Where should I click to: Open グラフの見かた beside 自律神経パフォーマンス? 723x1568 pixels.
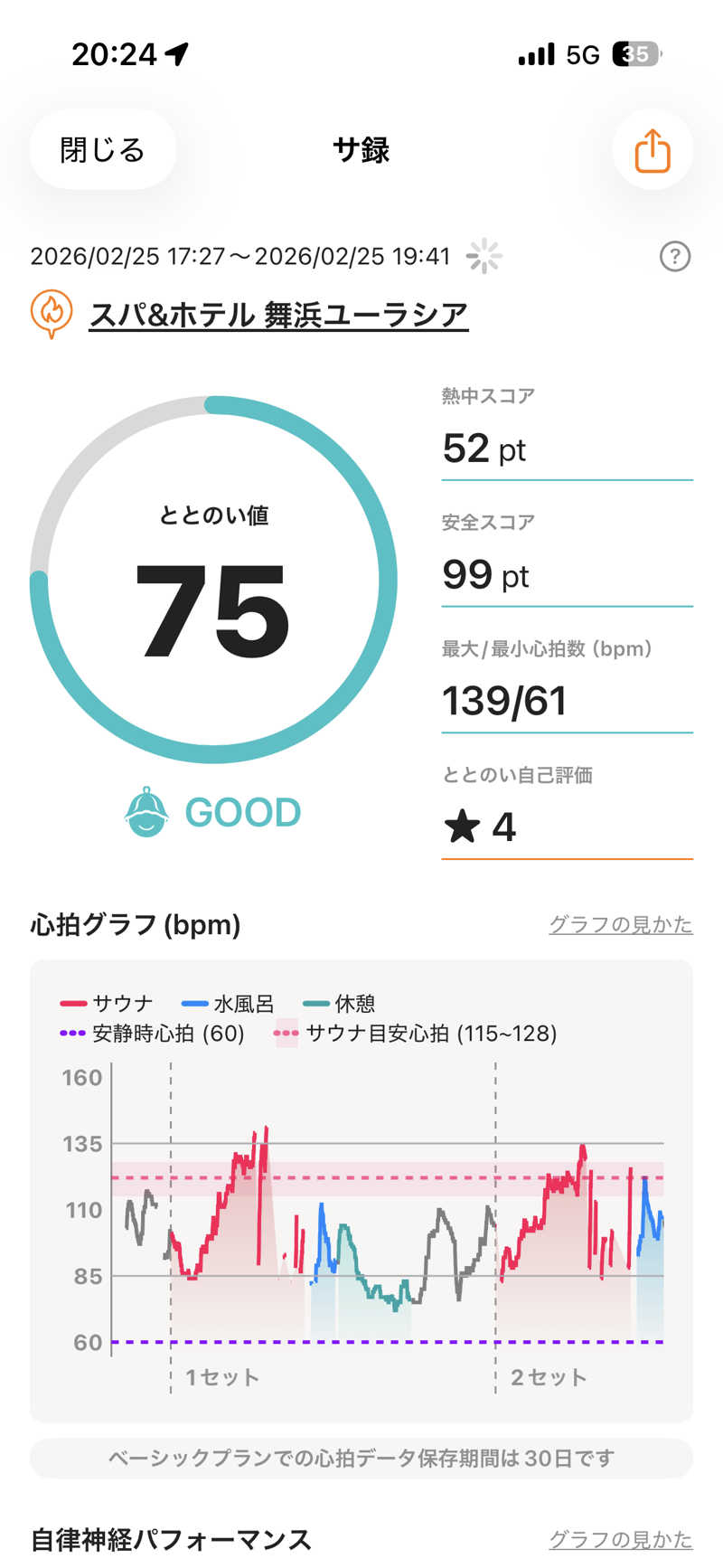620,1539
